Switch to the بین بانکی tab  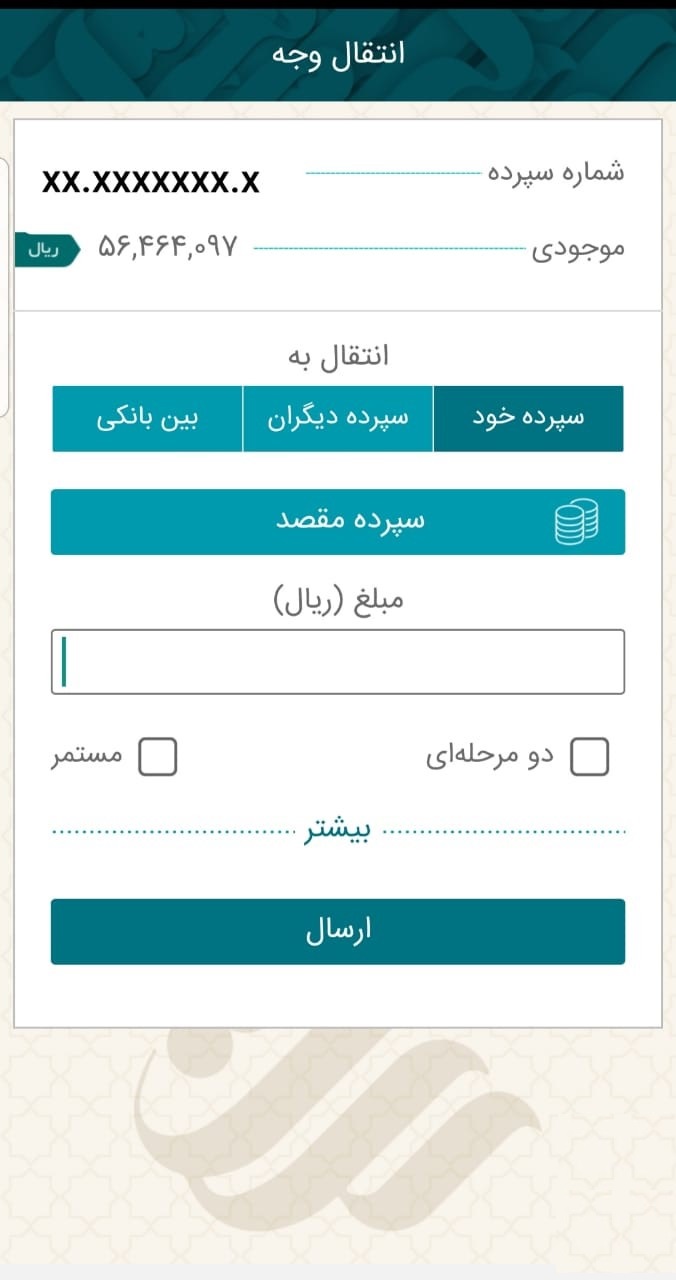pyautogui.click(x=147, y=418)
